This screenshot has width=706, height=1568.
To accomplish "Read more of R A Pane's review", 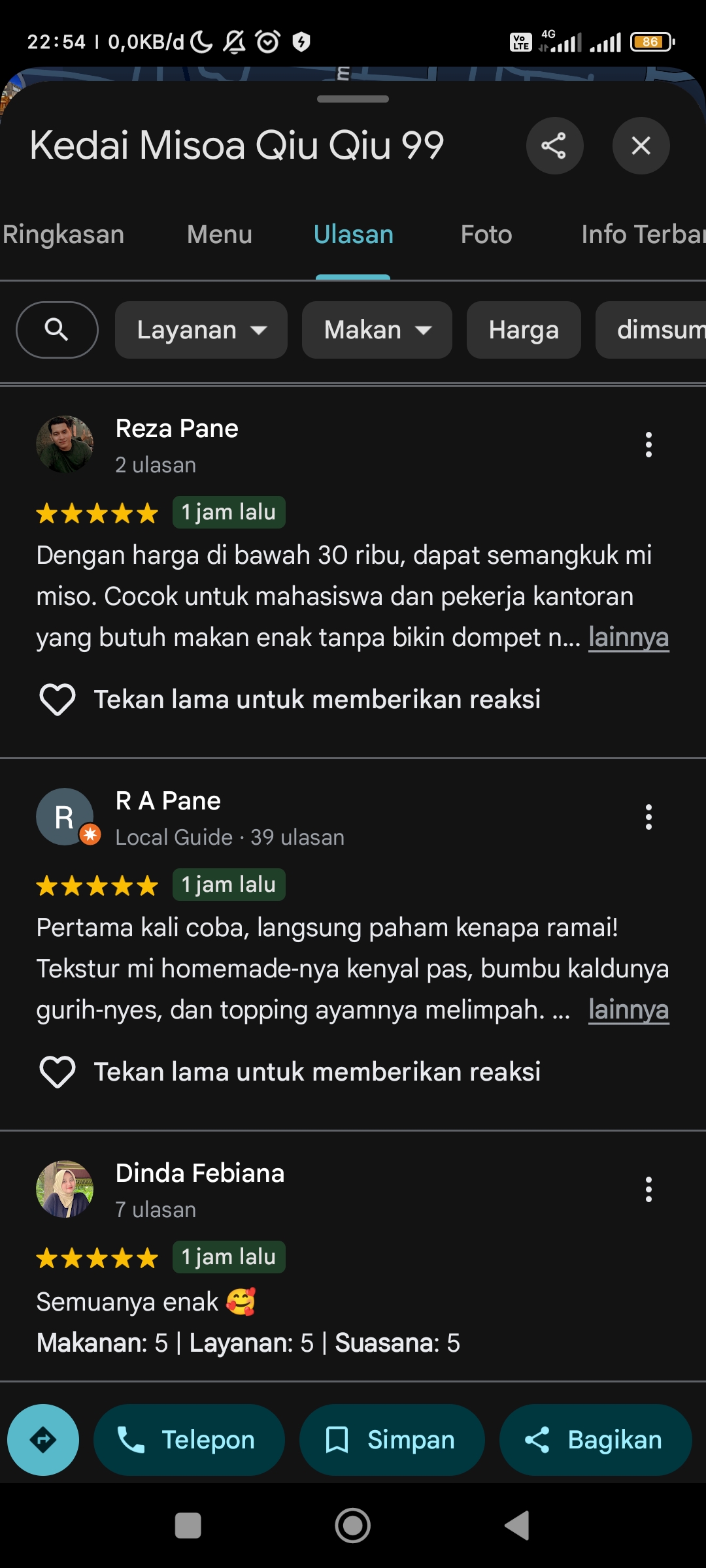I will coord(628,1010).
